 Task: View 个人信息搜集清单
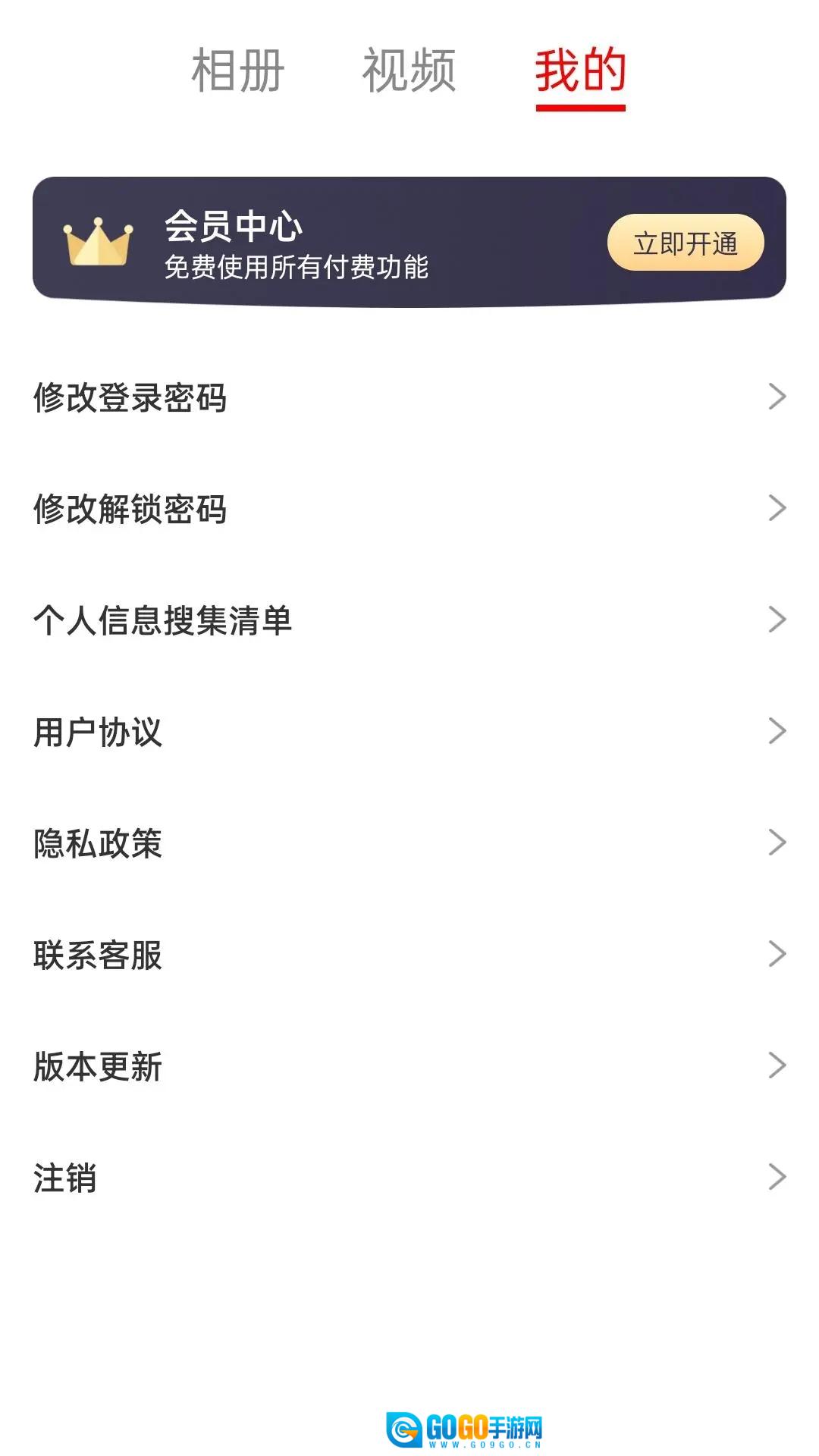[x=409, y=620]
